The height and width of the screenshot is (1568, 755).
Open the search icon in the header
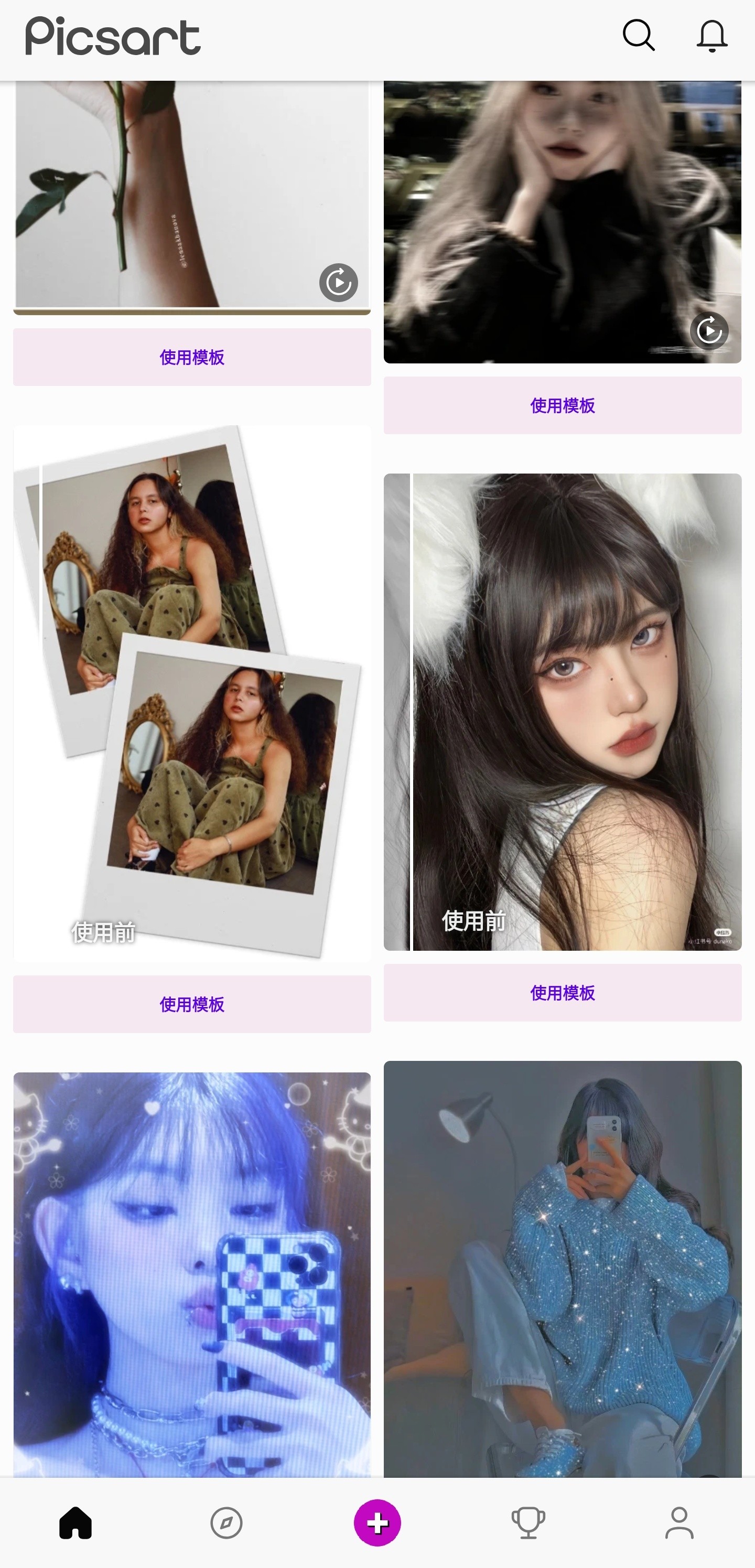pyautogui.click(x=638, y=36)
